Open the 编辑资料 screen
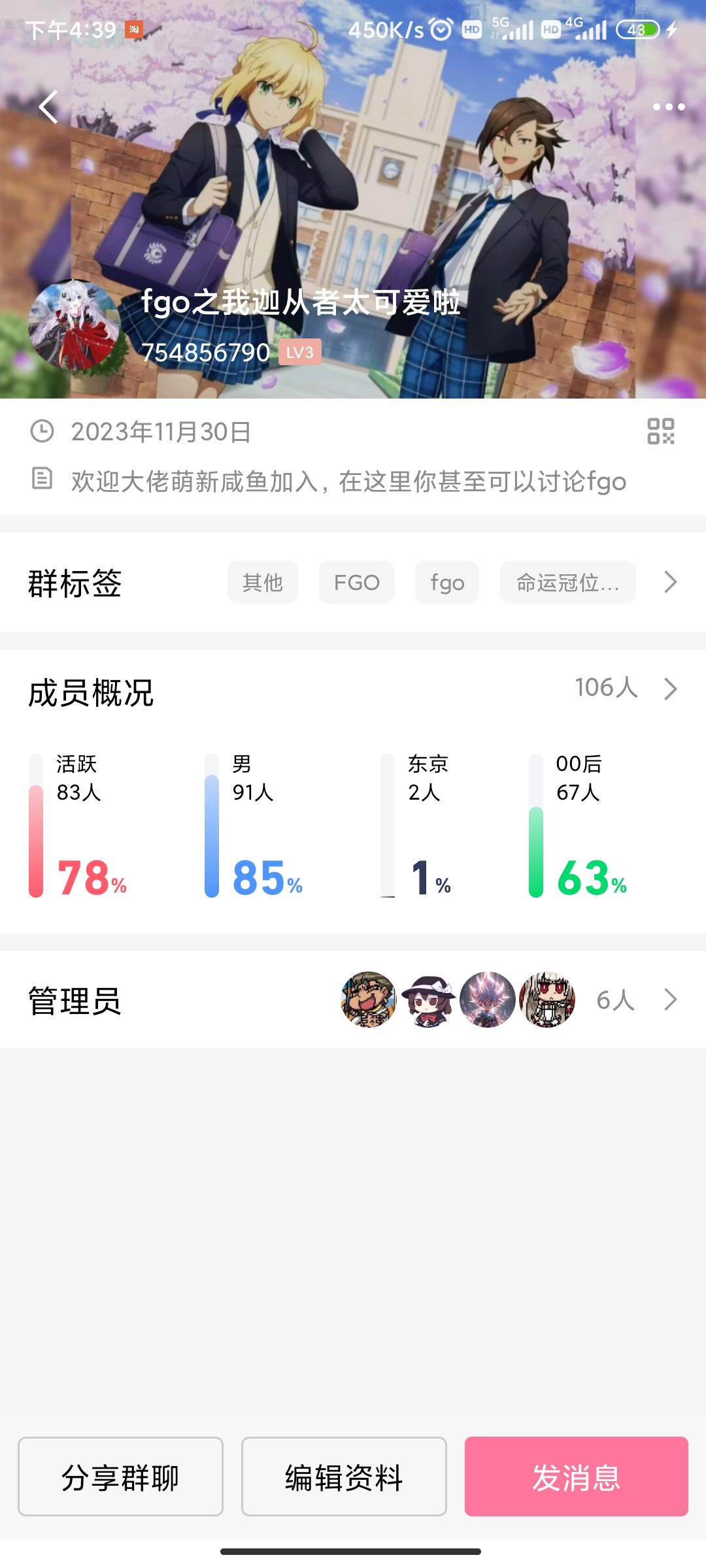Screen dimensions: 706x1568 345,1477
